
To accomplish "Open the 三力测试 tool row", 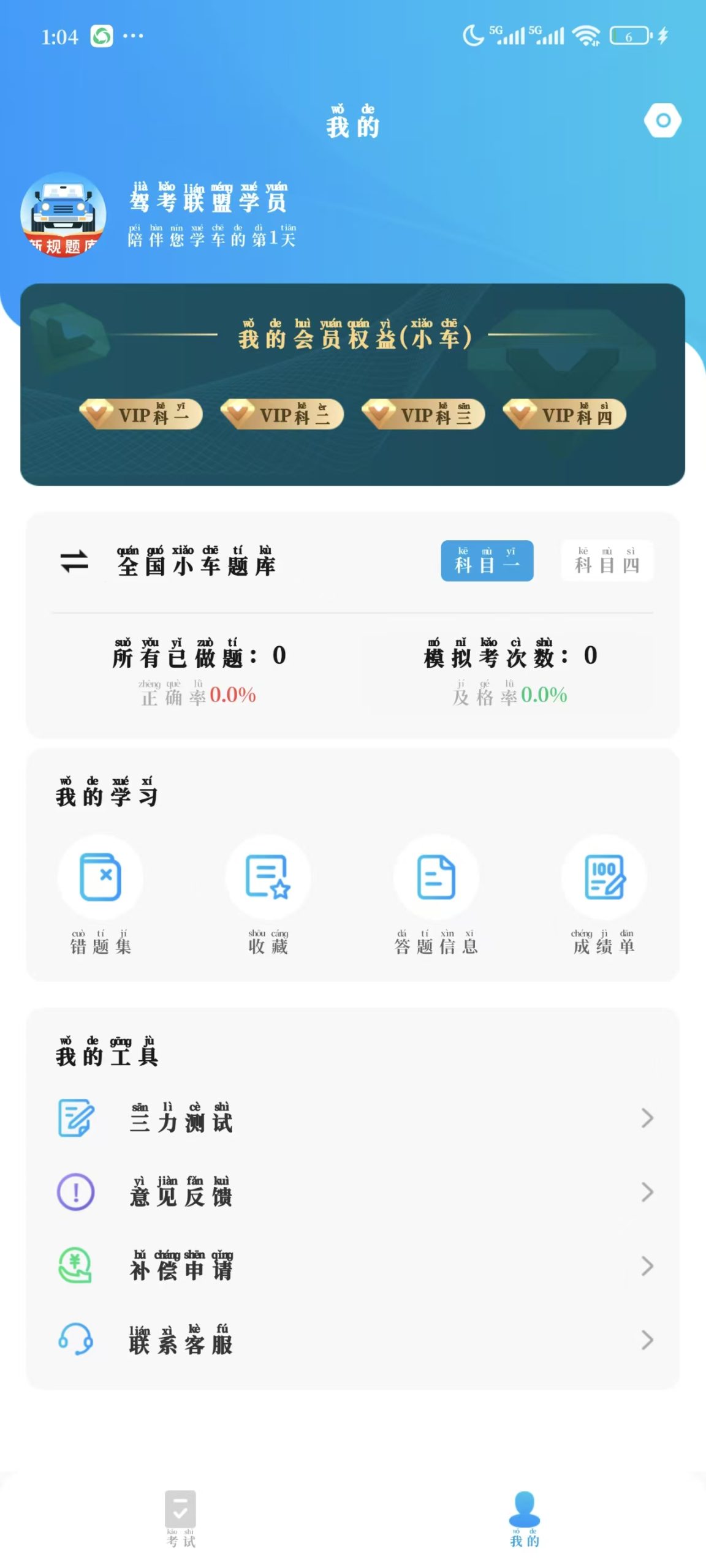I will pyautogui.click(x=353, y=1118).
